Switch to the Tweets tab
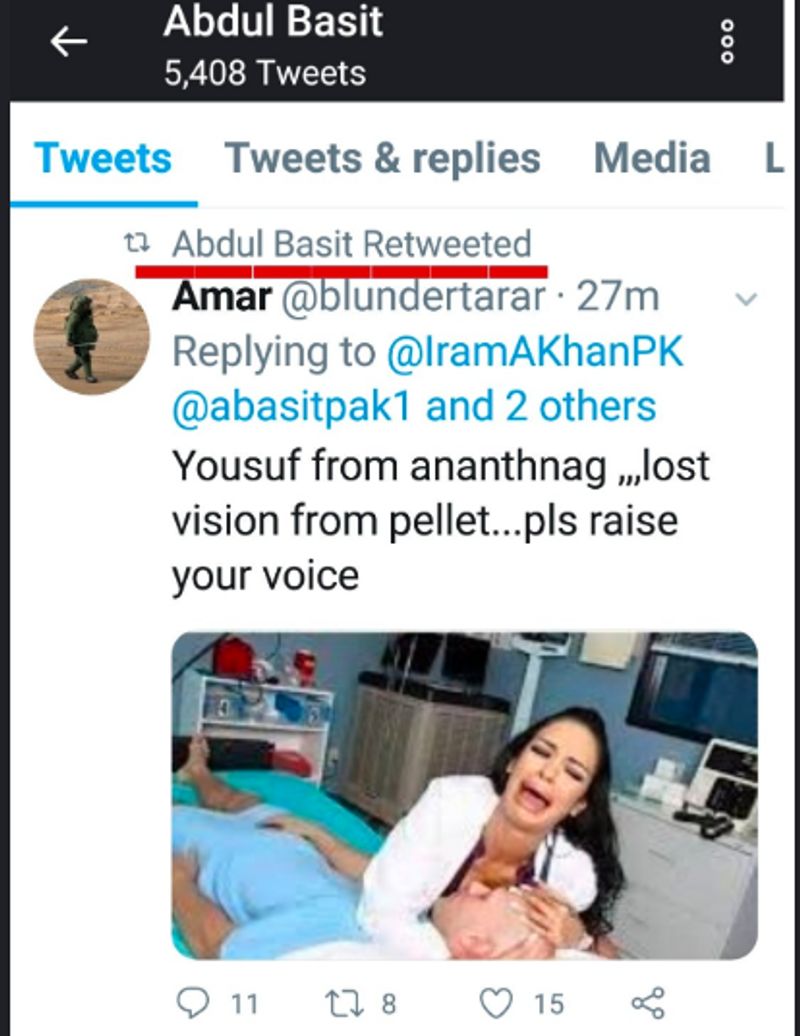Screen dimensions: 800x1036 pyautogui.click(x=102, y=159)
